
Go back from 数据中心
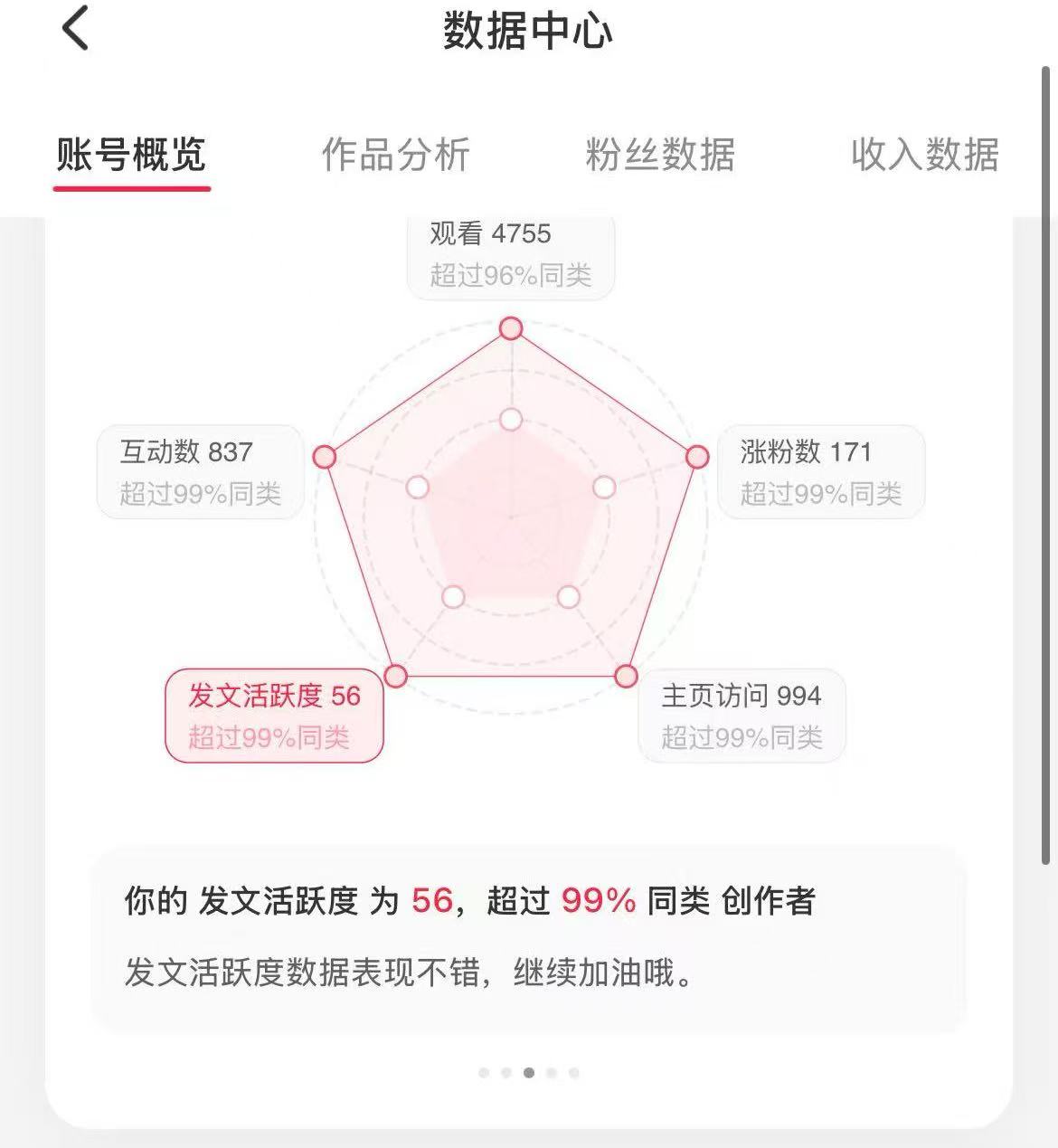pos(76,29)
